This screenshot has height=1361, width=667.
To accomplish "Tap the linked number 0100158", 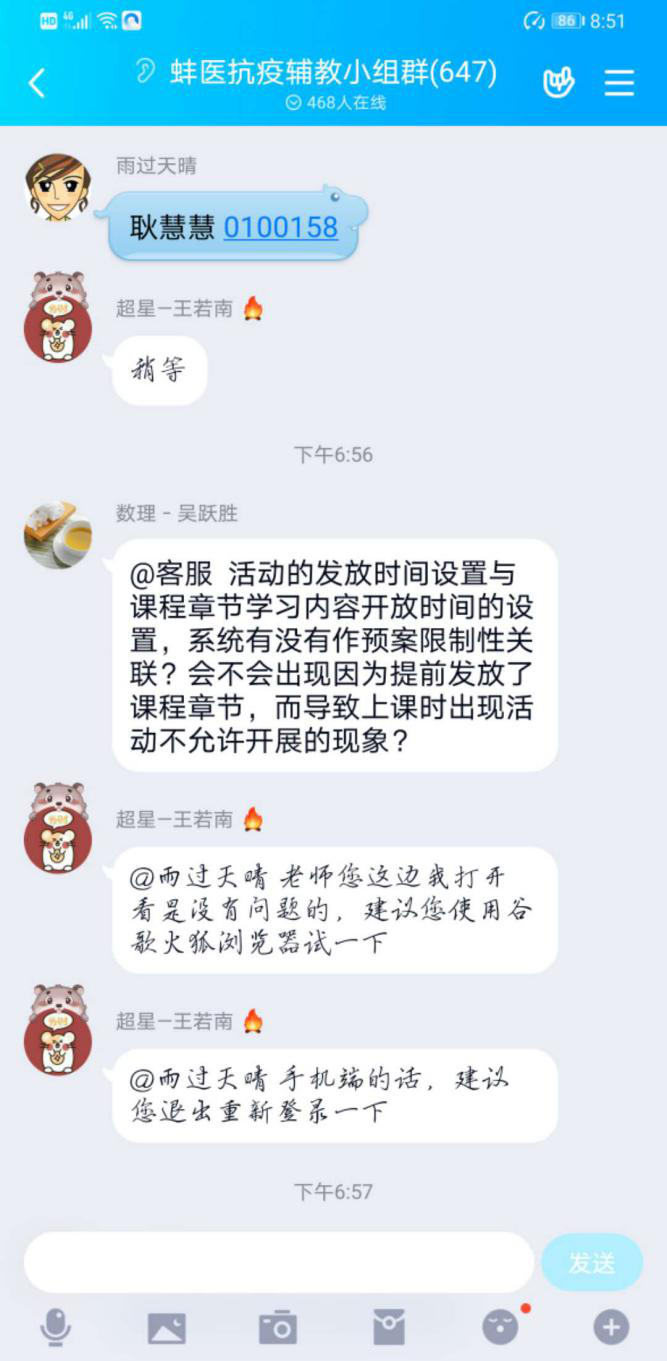I will click(x=281, y=227).
